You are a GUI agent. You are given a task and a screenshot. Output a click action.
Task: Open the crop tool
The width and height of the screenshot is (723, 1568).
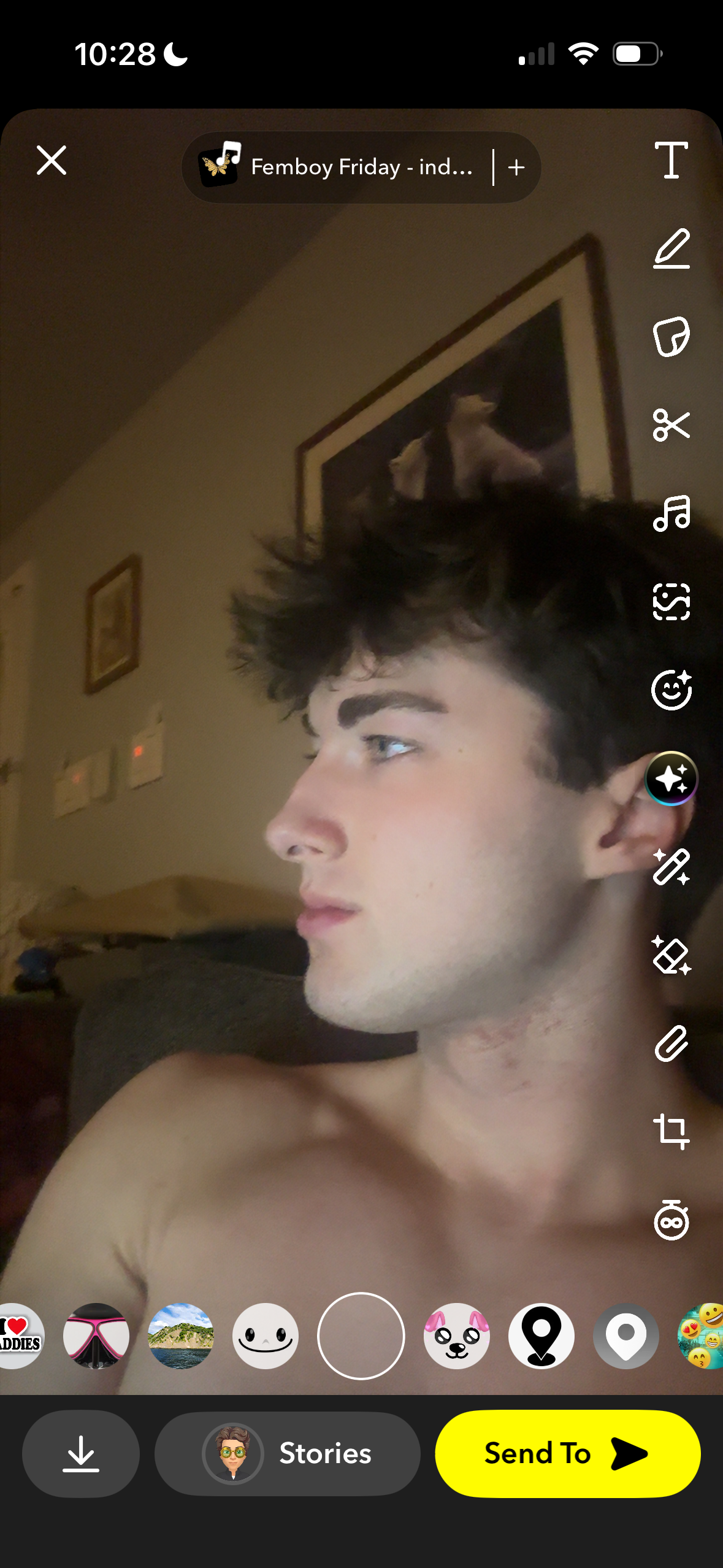671,1131
